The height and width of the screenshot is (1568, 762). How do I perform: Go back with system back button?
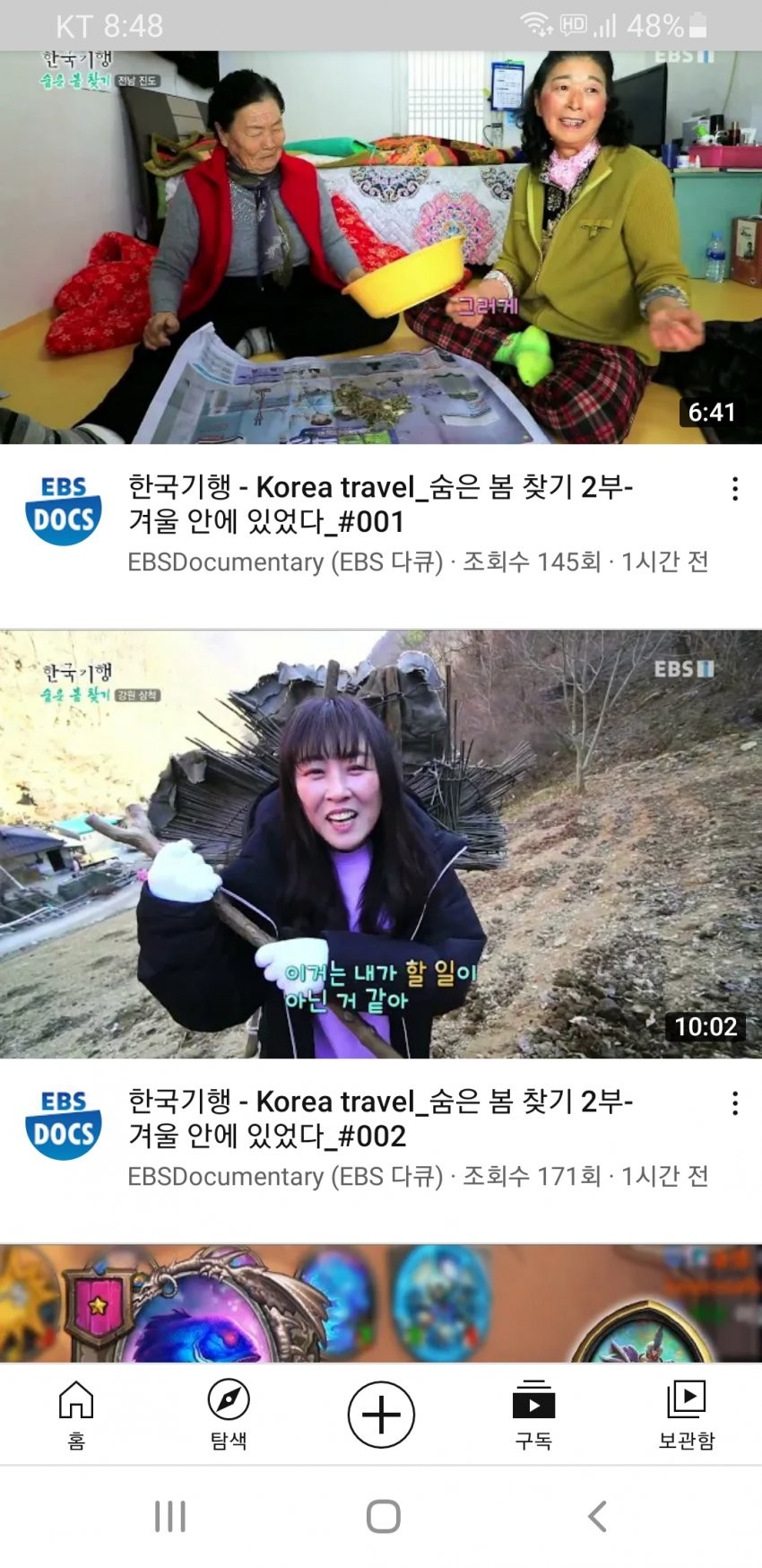pyautogui.click(x=597, y=1517)
